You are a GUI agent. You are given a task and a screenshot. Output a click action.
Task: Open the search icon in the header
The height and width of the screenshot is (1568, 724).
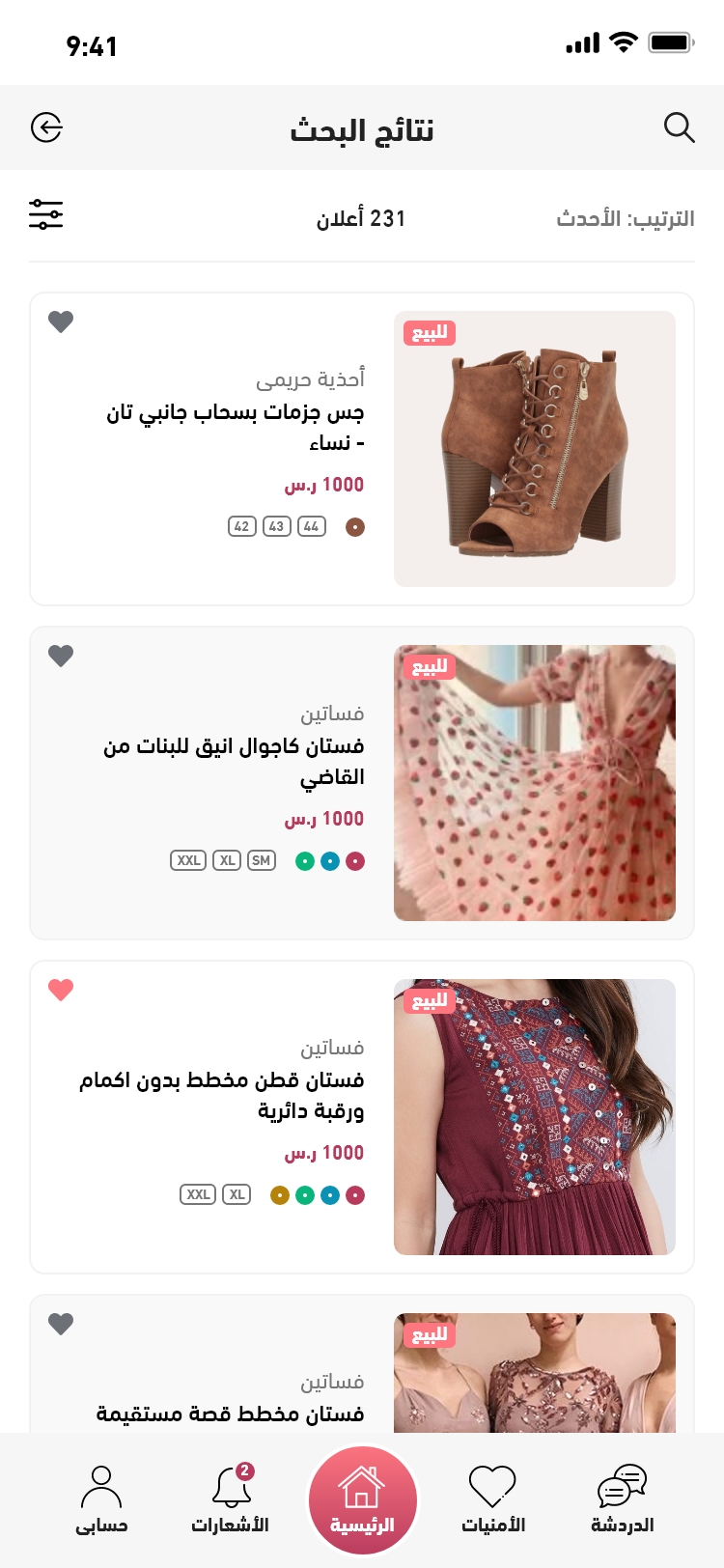[x=679, y=127]
